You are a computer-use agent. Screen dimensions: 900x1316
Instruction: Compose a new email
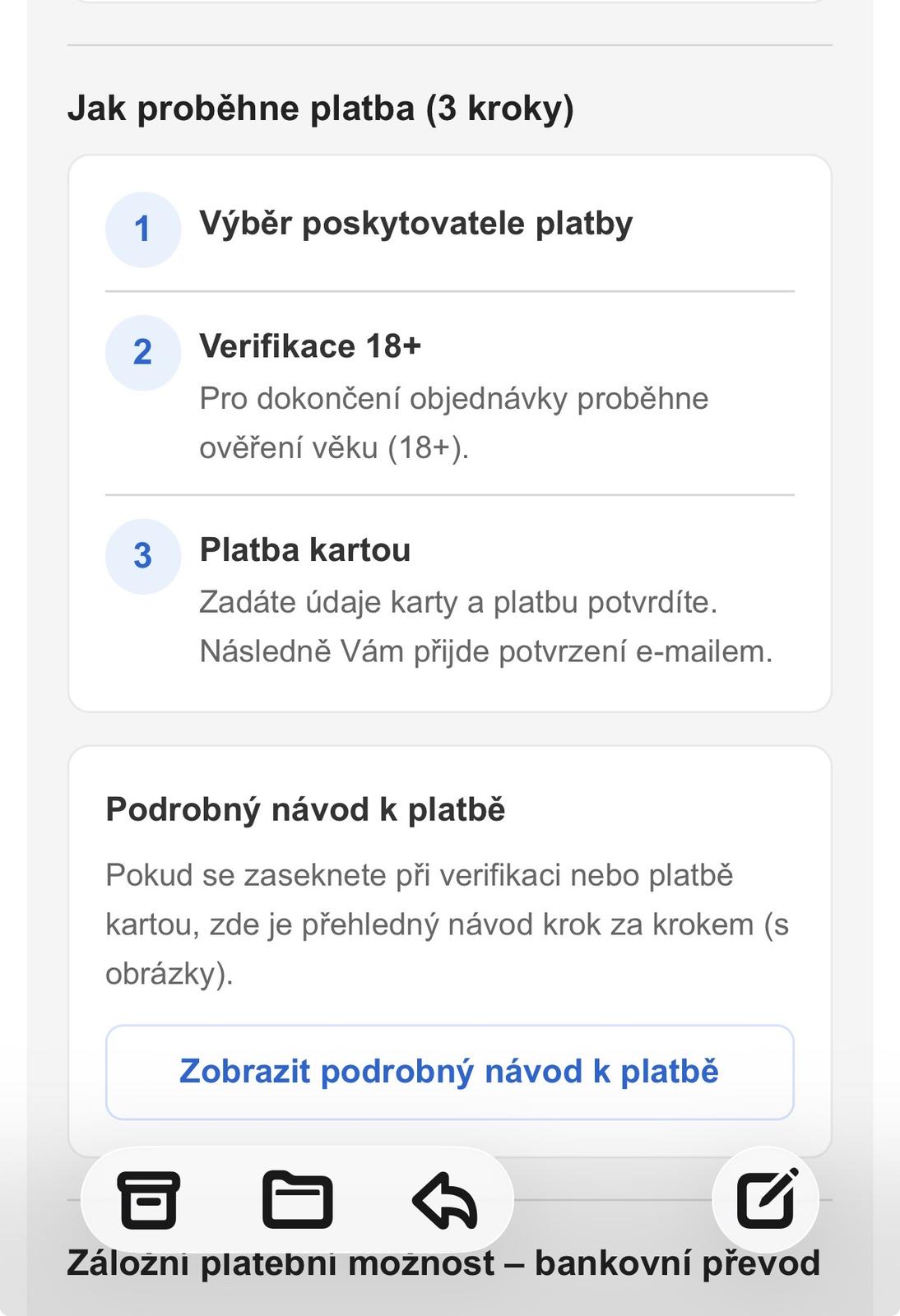coord(766,1198)
